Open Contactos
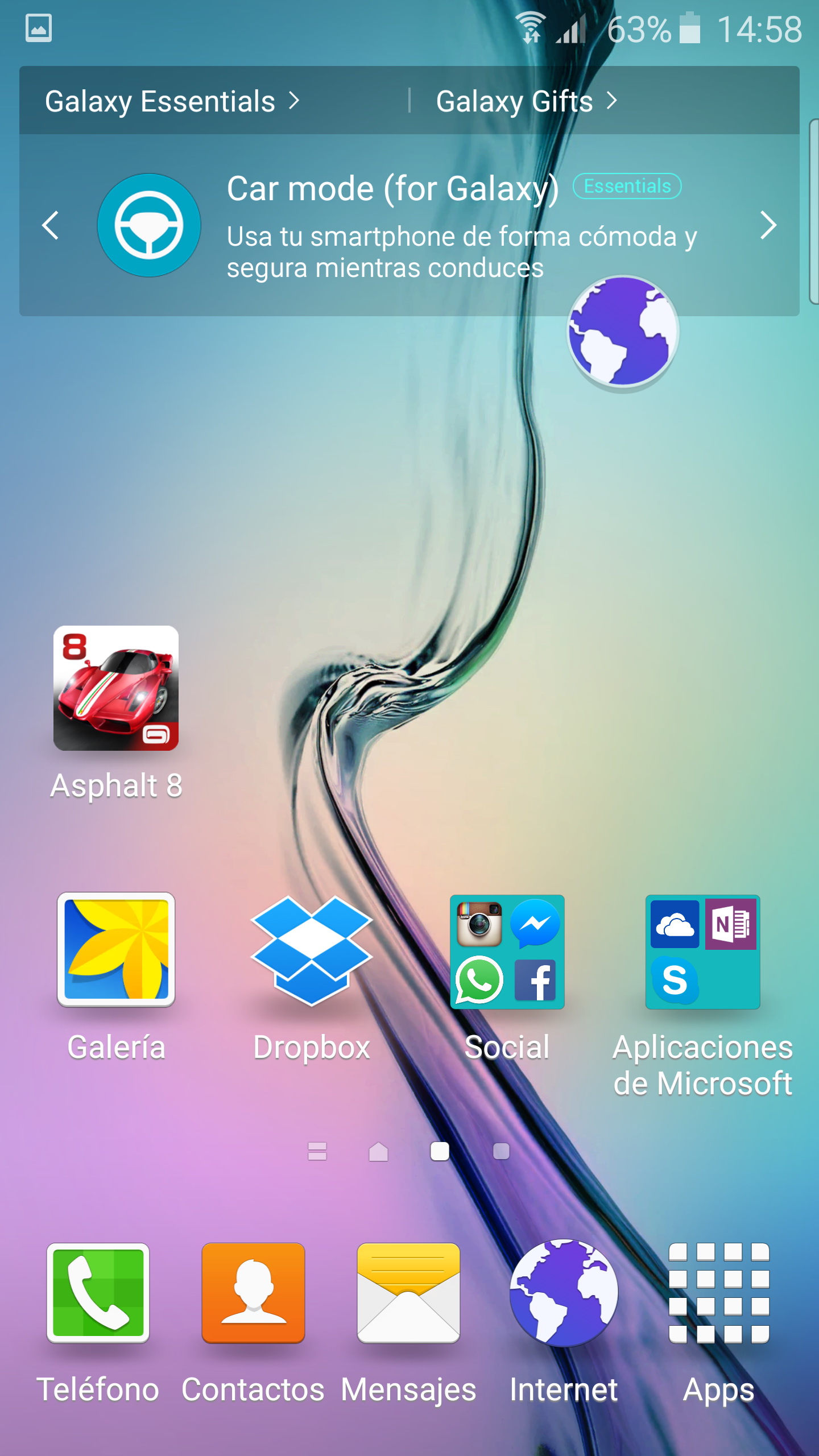819x1456 pixels. click(253, 1293)
